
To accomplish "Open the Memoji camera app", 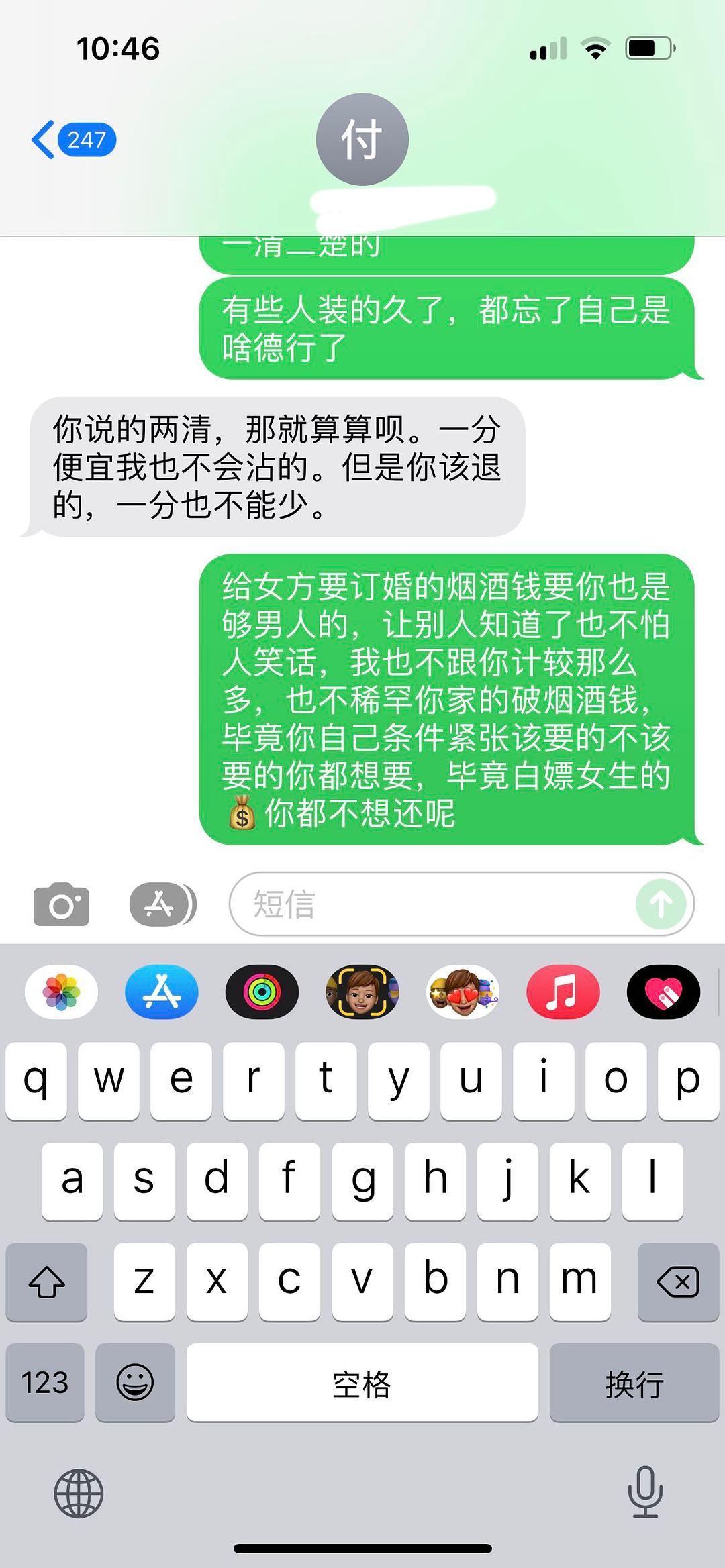I will (x=362, y=992).
